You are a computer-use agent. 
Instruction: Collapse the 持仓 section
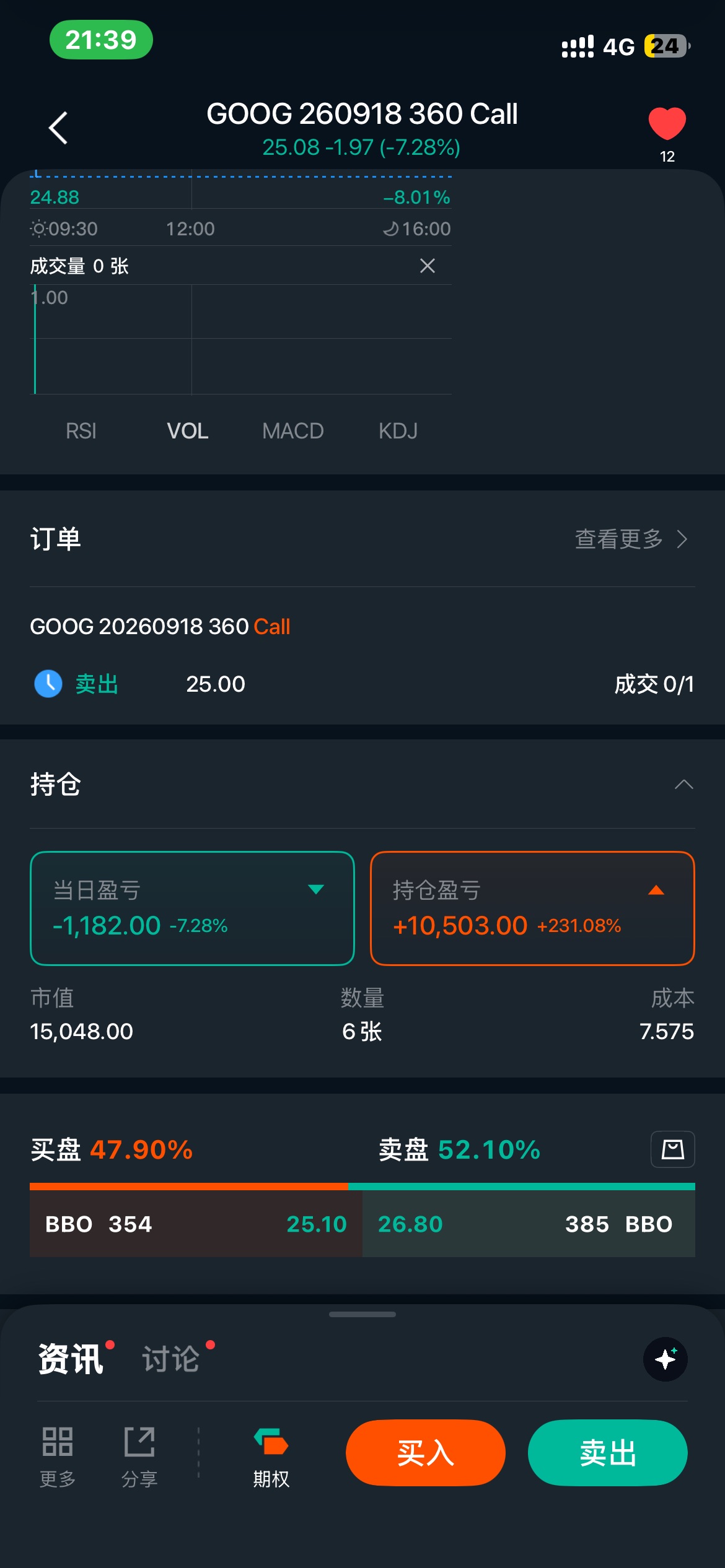coord(683,785)
